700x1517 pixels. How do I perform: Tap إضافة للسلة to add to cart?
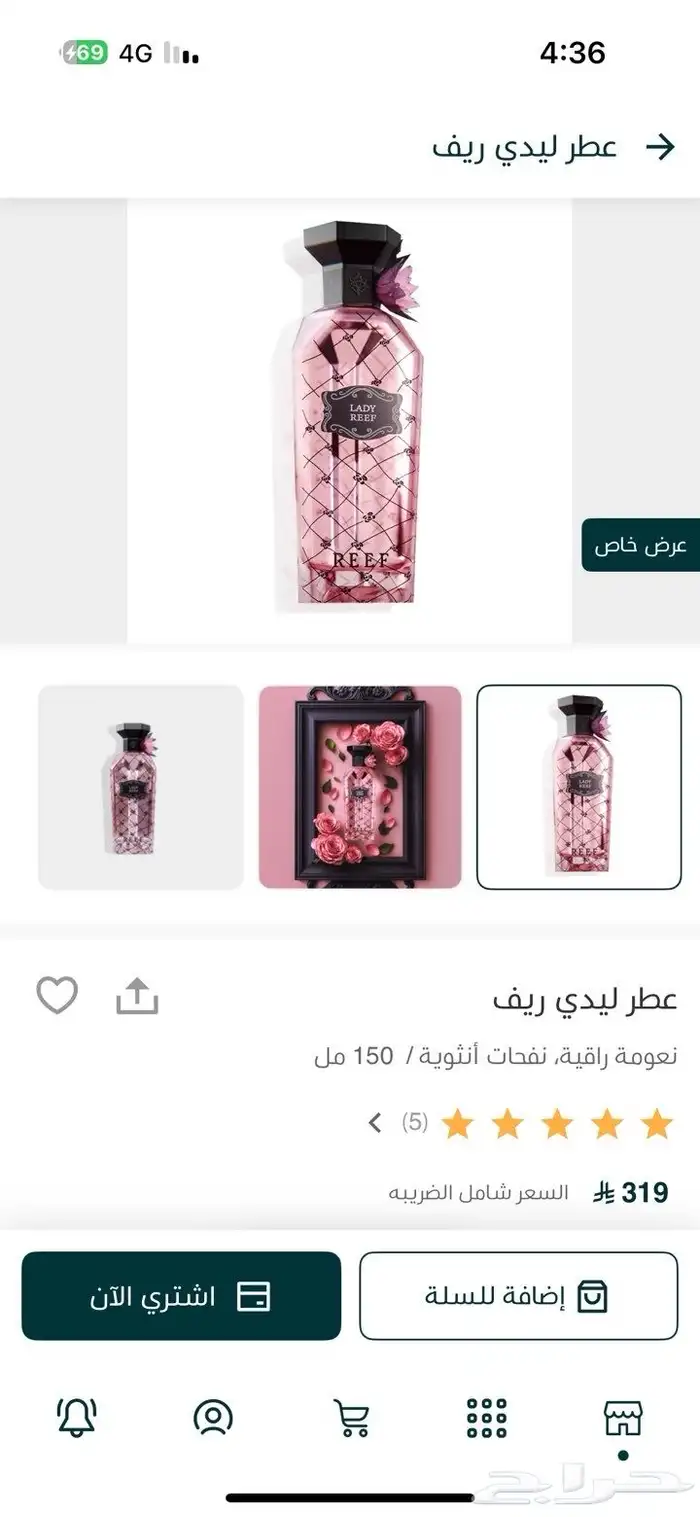coord(518,1296)
